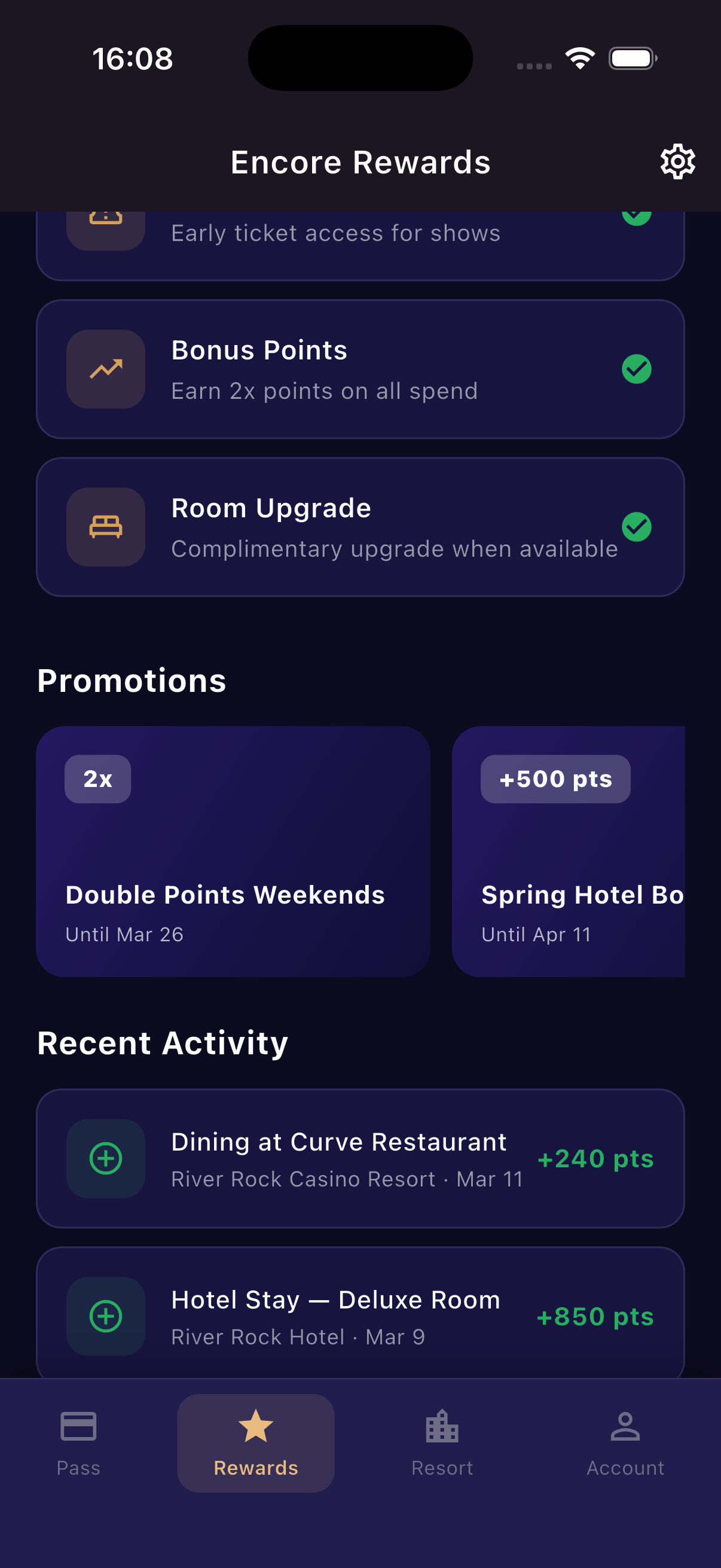Open the Double Points Weekends promotion
Image resolution: width=721 pixels, height=1568 pixels.
point(233,851)
